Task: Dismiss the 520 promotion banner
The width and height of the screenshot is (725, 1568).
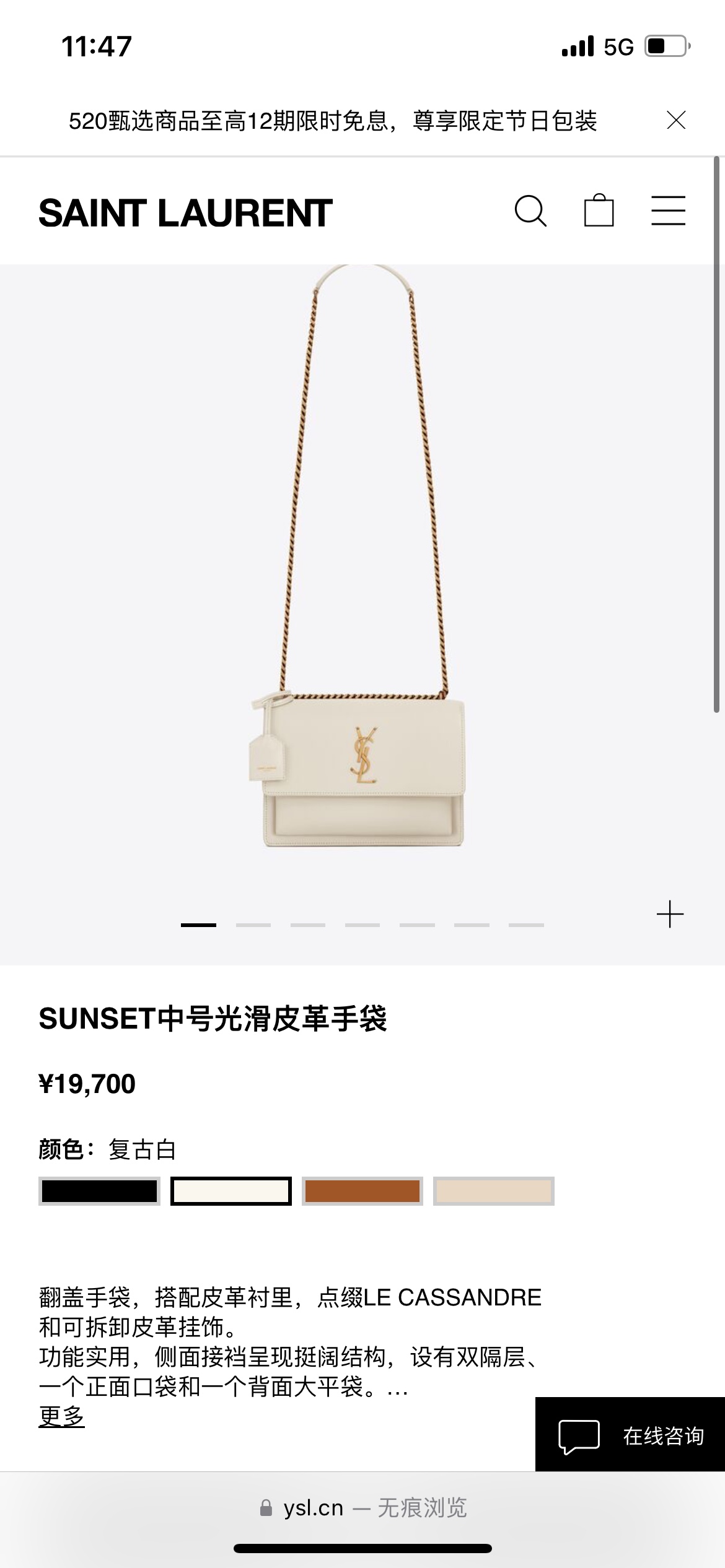Action: (676, 120)
